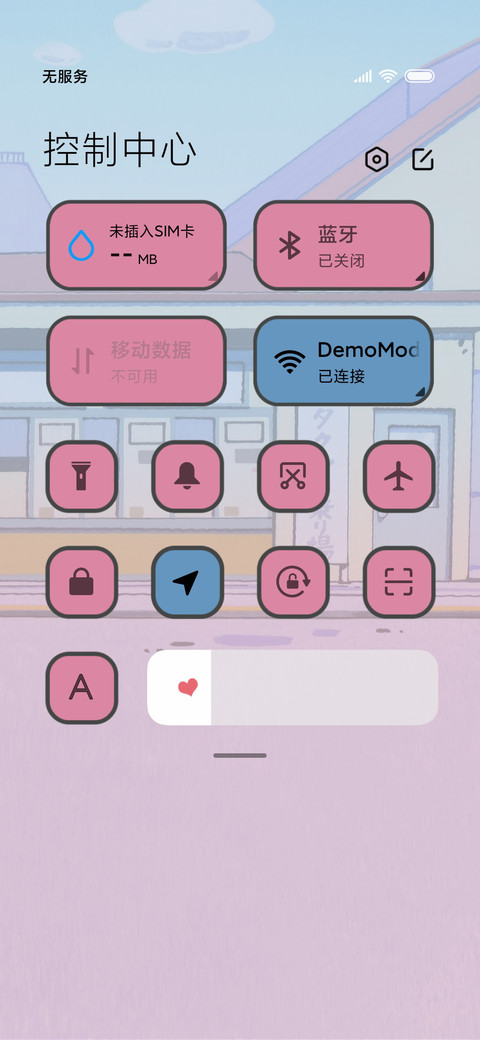
Task: Open the edit control center icon
Action: tap(423, 159)
